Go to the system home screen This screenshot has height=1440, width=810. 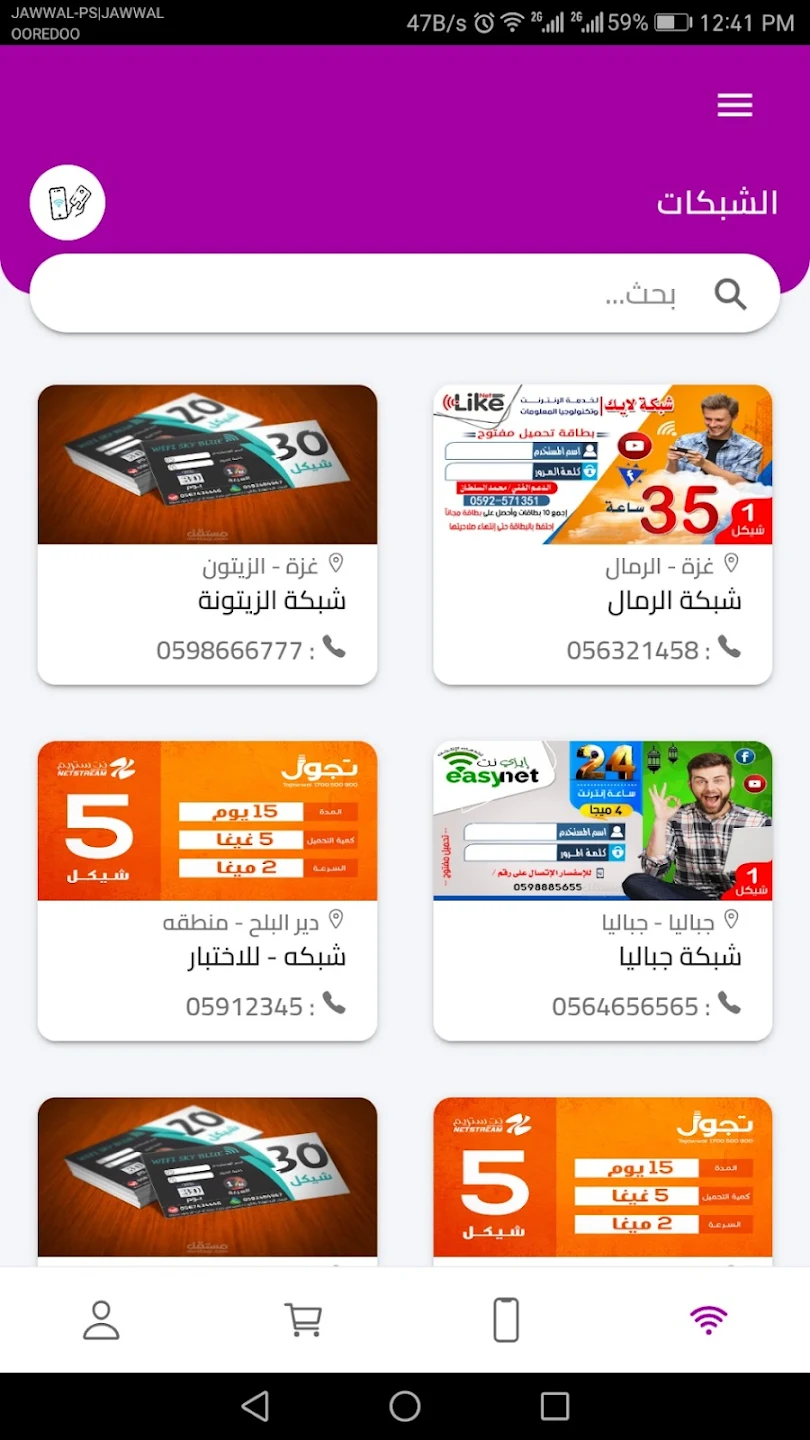click(x=405, y=1406)
